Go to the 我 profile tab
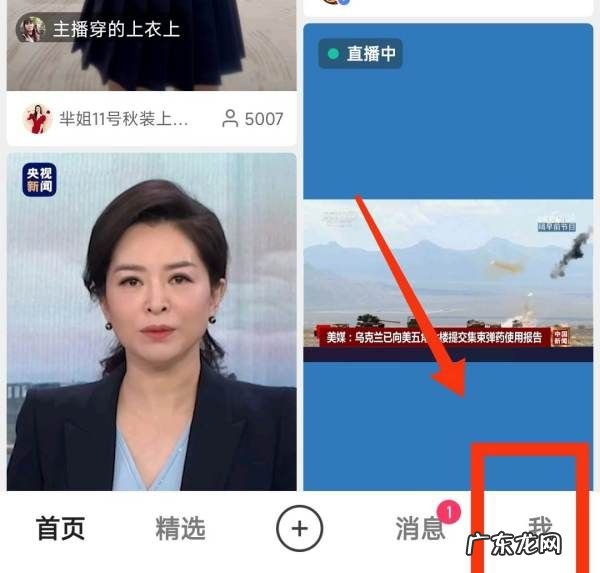Image resolution: width=600 pixels, height=573 pixels. point(540,525)
